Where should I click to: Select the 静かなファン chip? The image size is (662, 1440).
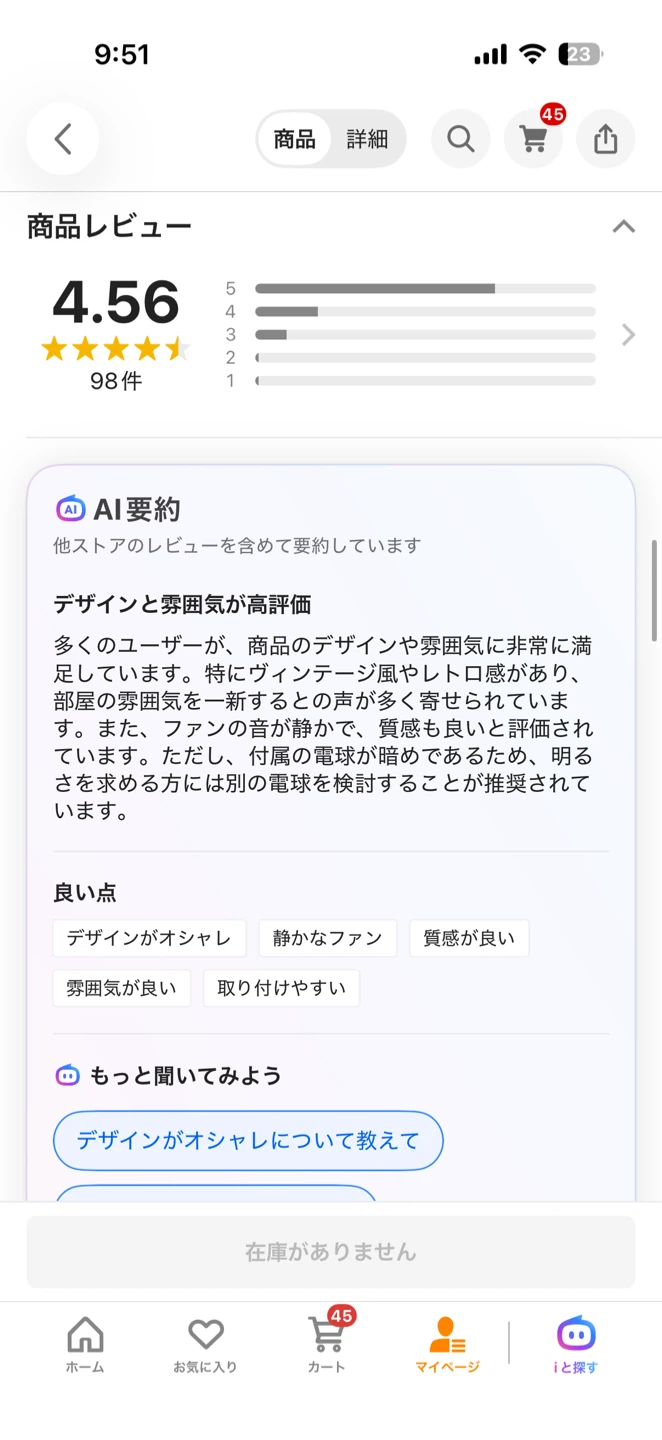click(328, 938)
